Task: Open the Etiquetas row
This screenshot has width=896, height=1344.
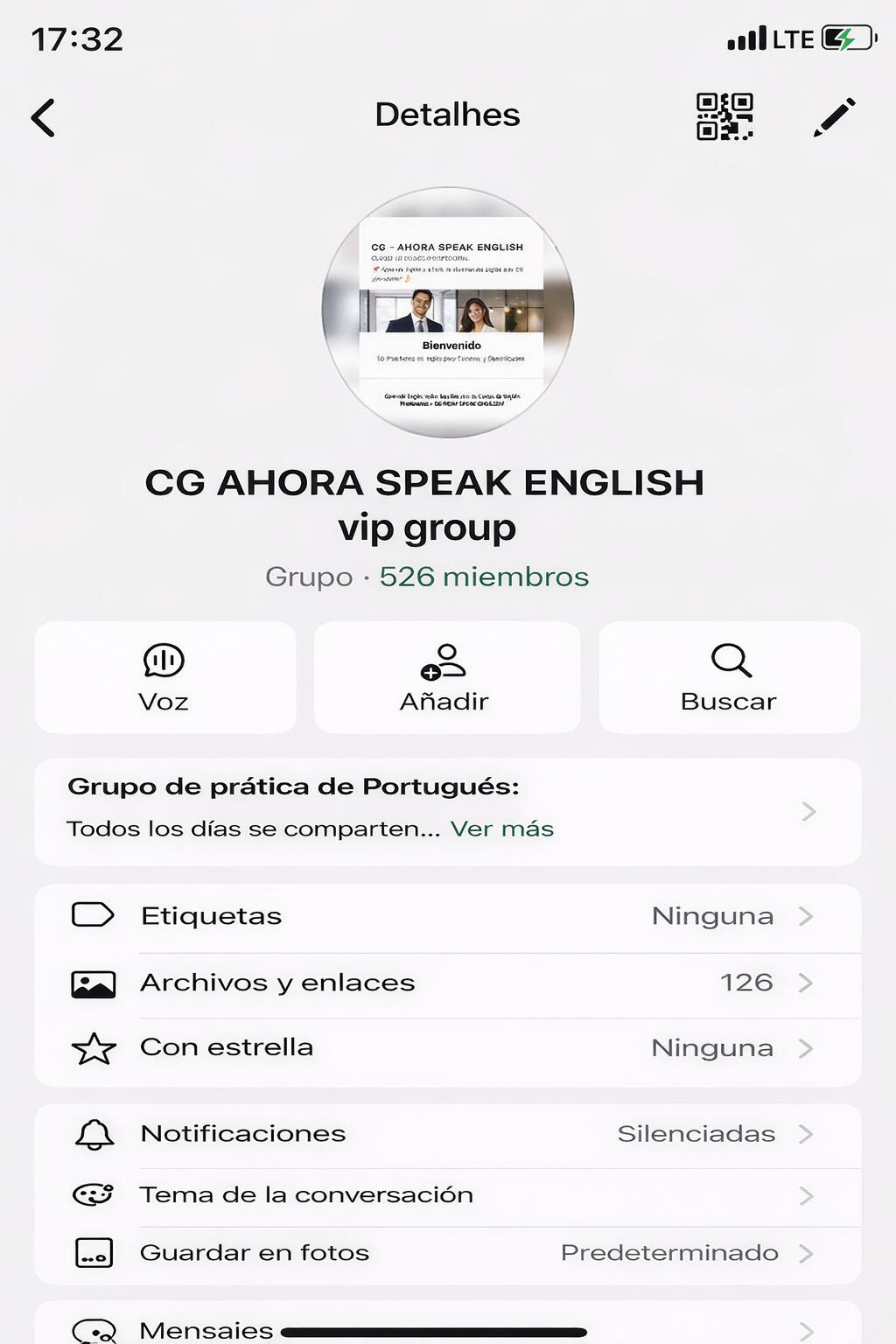Action: pos(446,916)
